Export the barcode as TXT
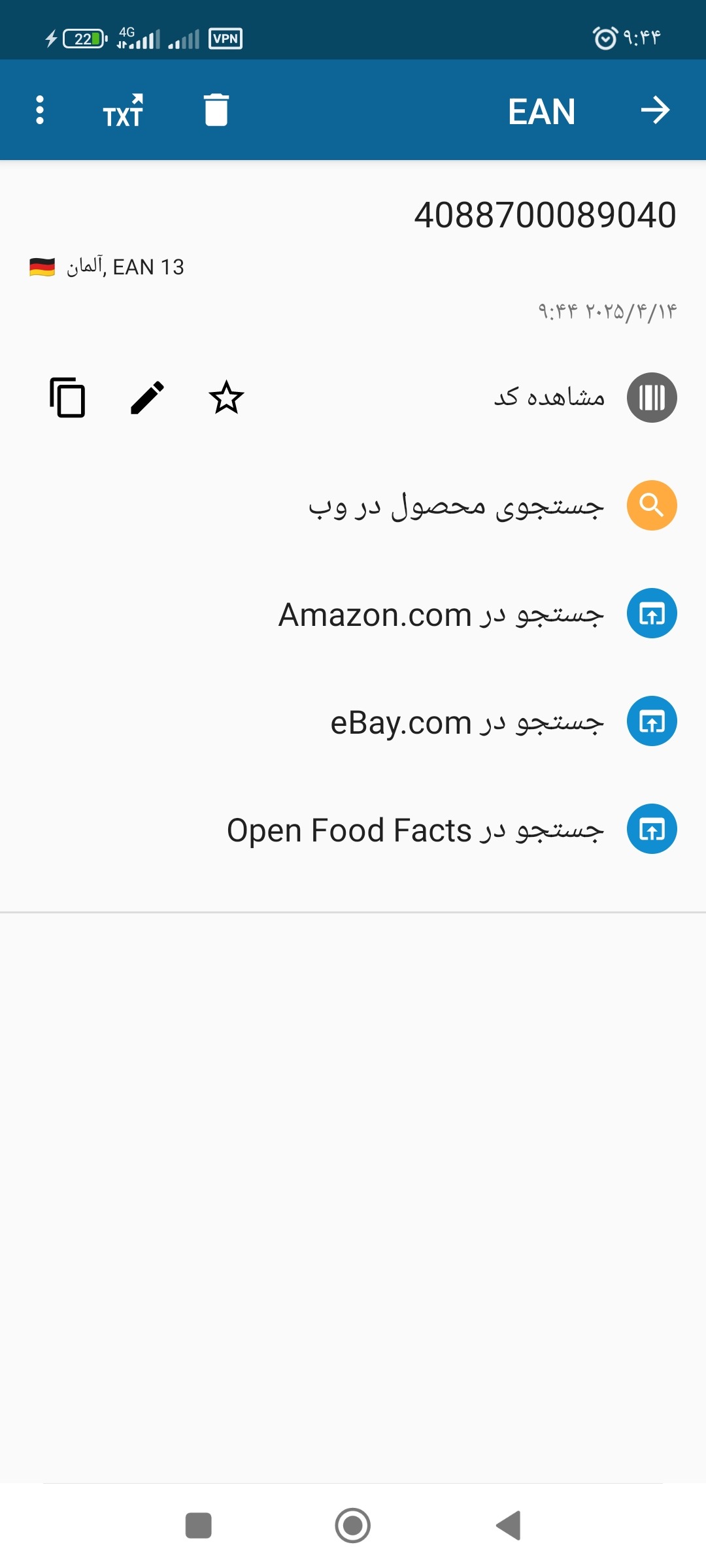706x1568 pixels. (123, 110)
